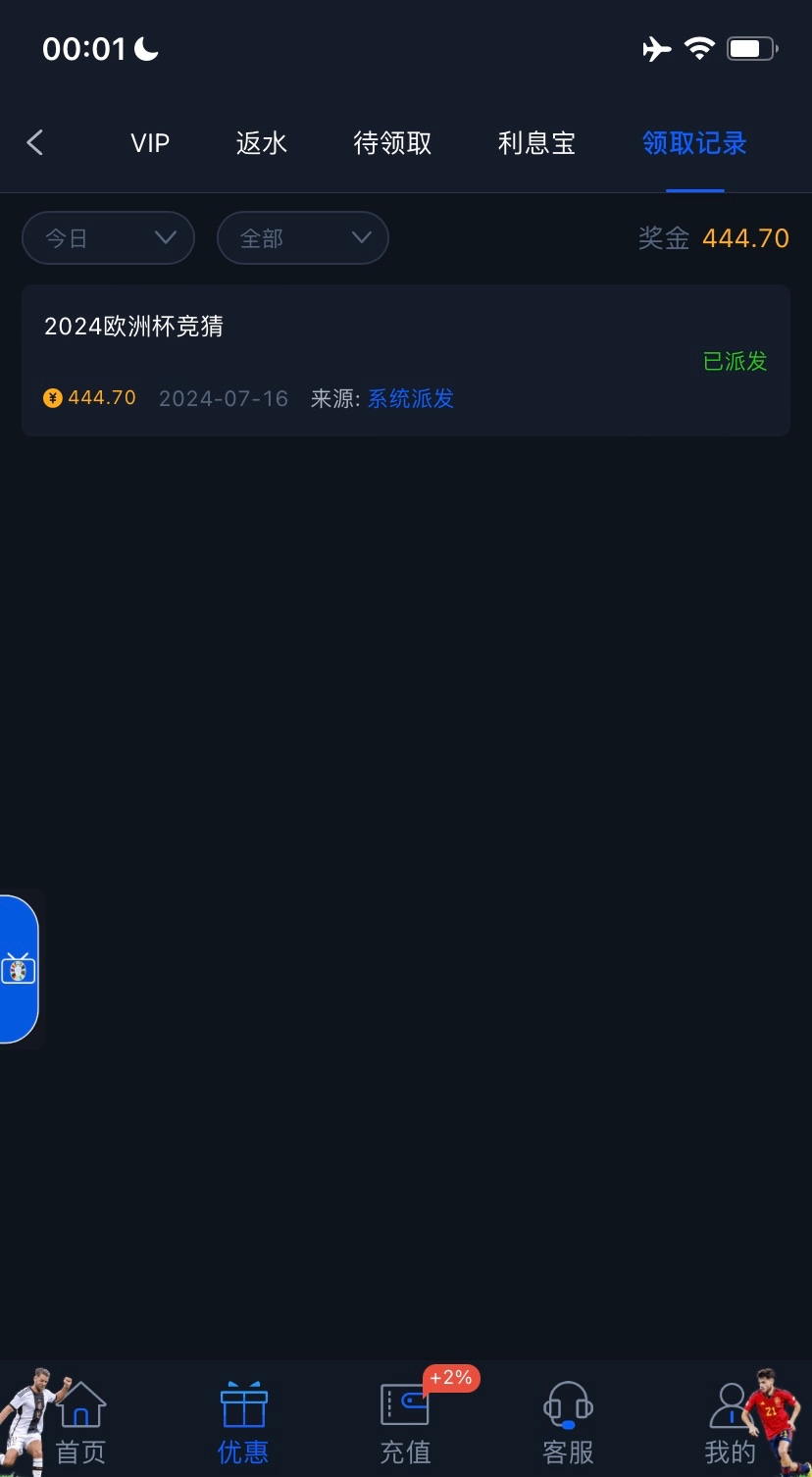The height and width of the screenshot is (1477, 812).
Task: Open the 充值 deposit tab
Action: click(405, 1421)
